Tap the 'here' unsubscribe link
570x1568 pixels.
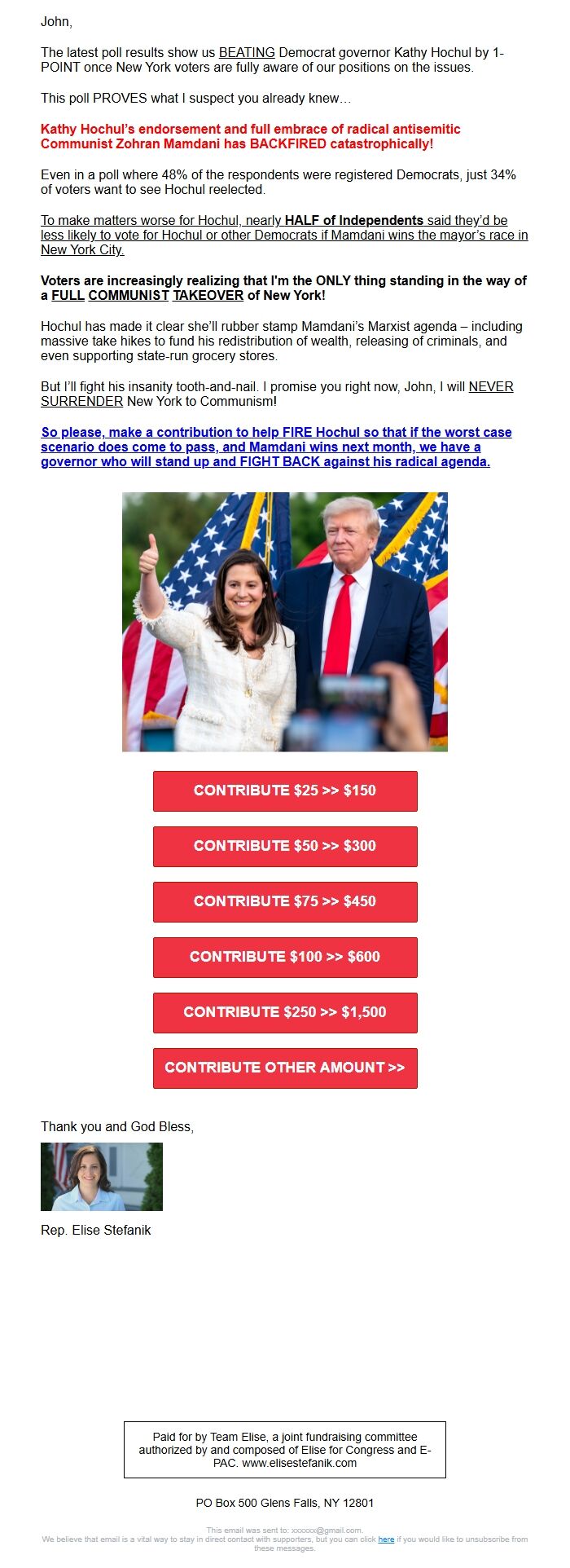click(x=386, y=1539)
